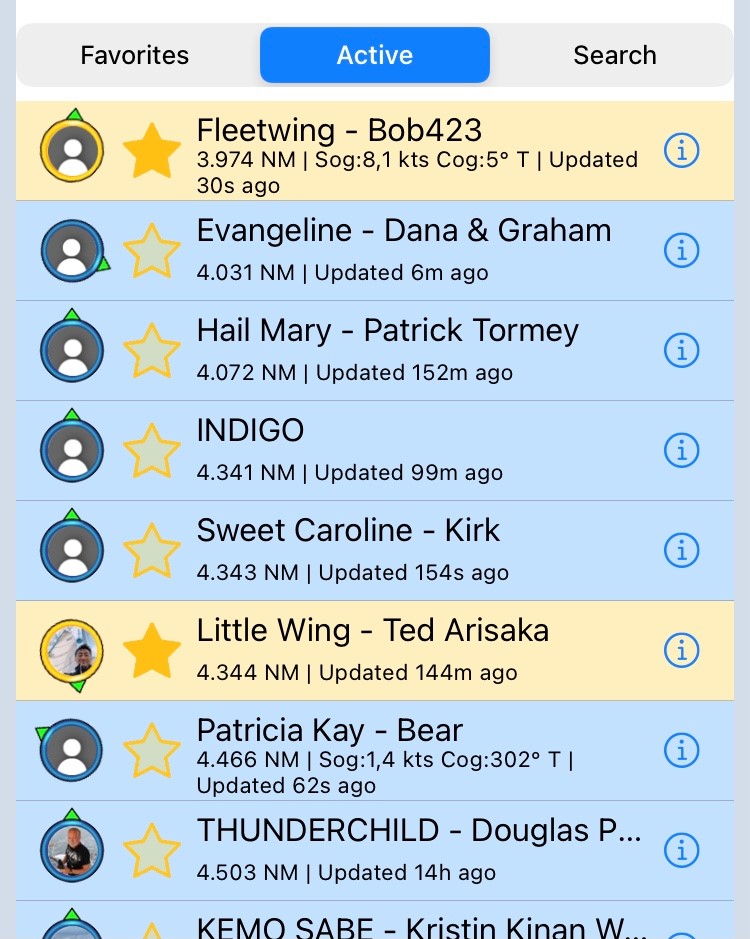Image resolution: width=750 pixels, height=939 pixels.
Task: Show info for INDIGO
Action: pyautogui.click(x=682, y=451)
